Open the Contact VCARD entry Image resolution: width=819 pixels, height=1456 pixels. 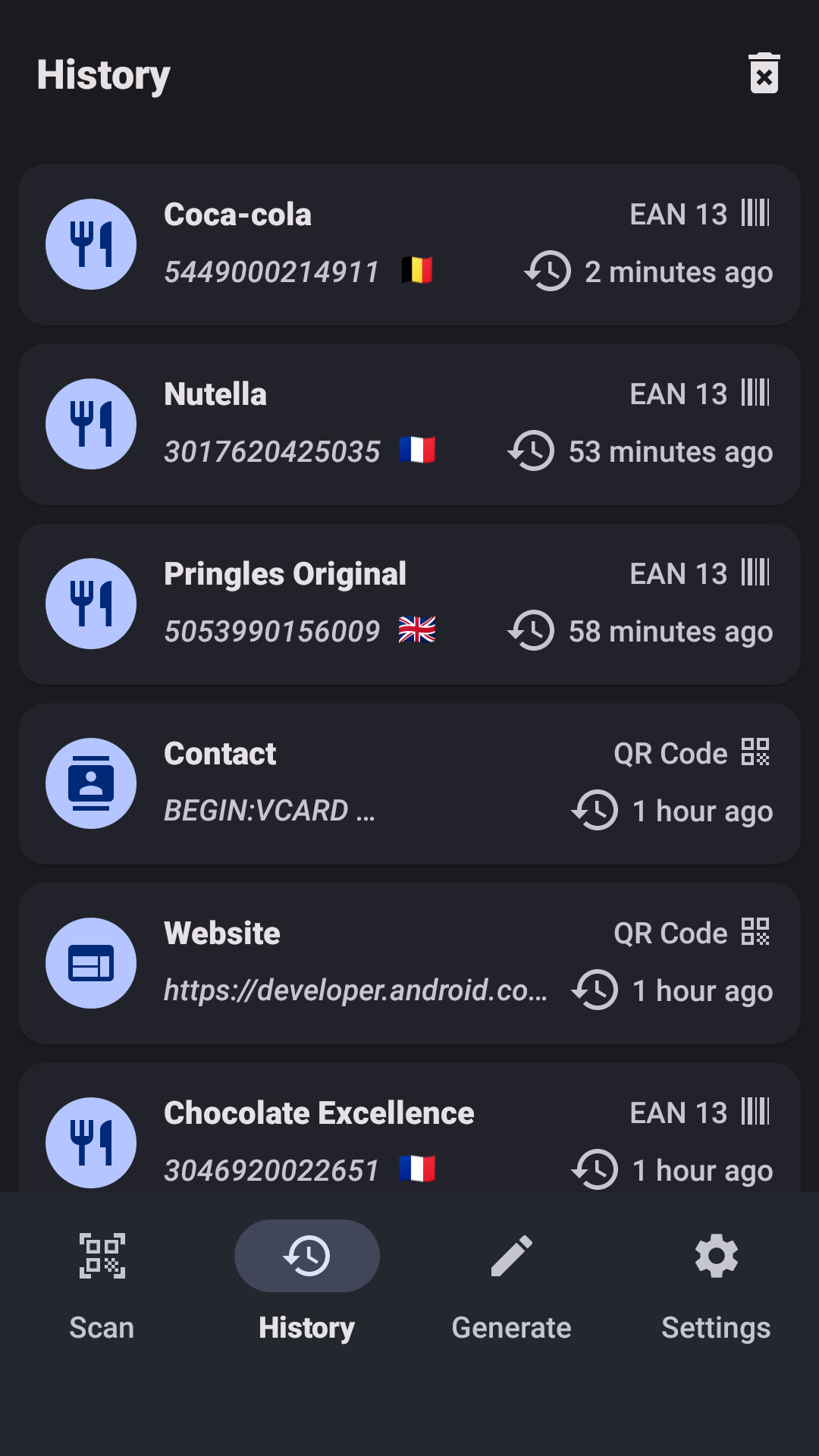coord(409,783)
